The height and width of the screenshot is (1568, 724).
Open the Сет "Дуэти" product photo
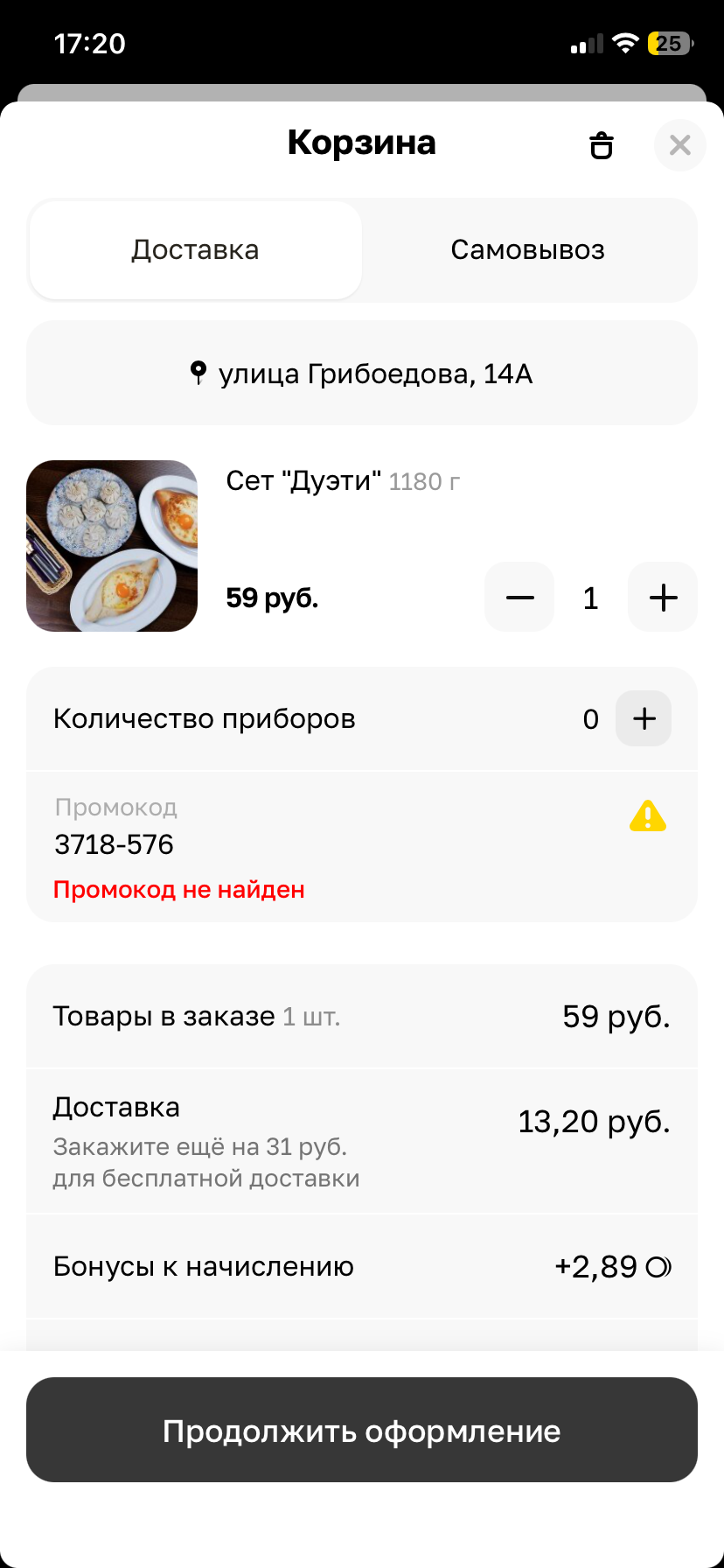pos(112,546)
